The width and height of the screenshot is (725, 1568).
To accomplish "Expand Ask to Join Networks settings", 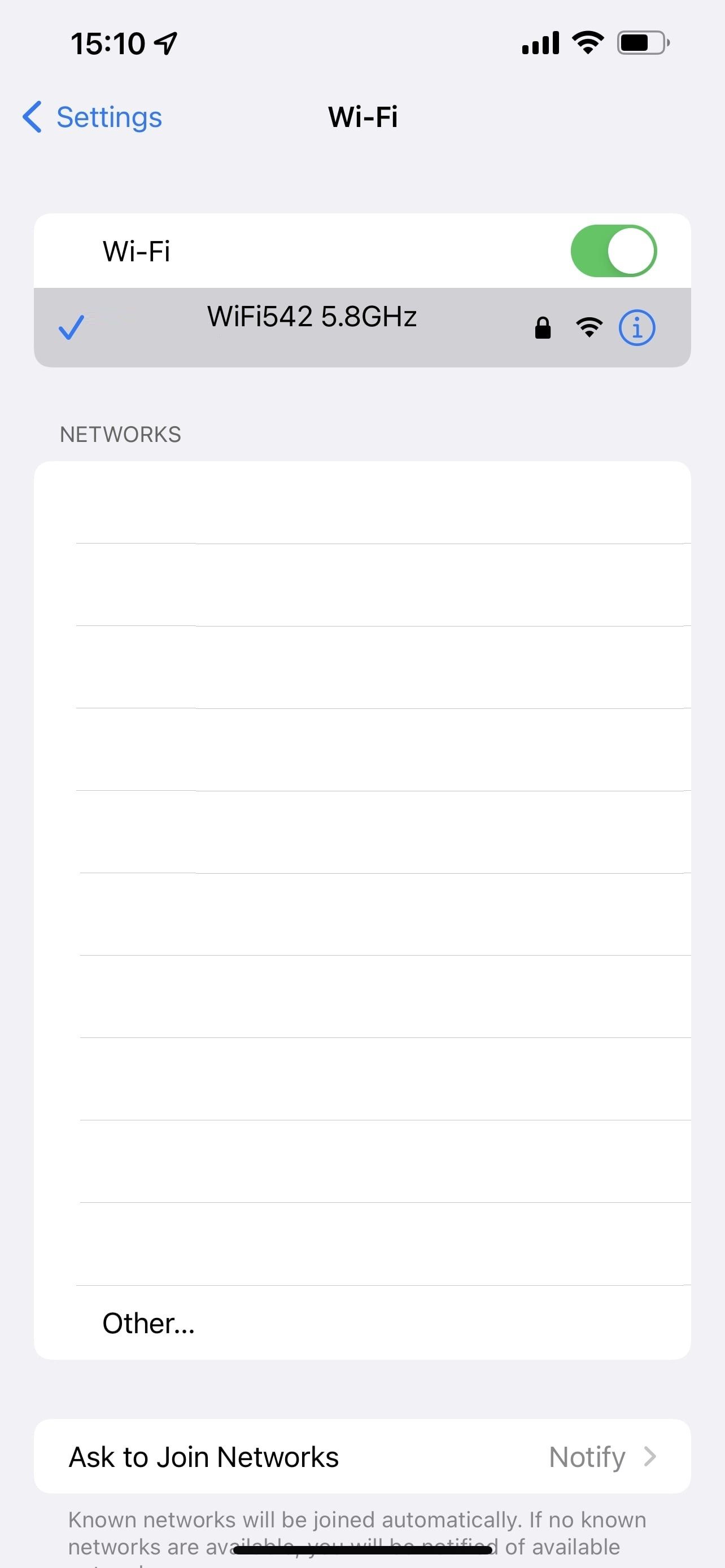I will point(362,1456).
